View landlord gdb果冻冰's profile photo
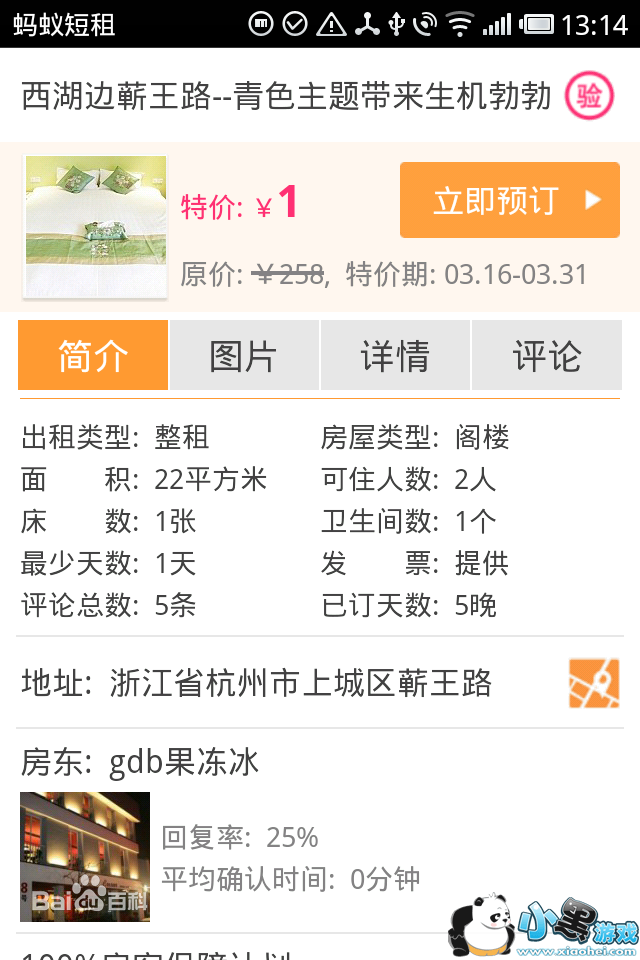This screenshot has width=640, height=960. [85, 856]
